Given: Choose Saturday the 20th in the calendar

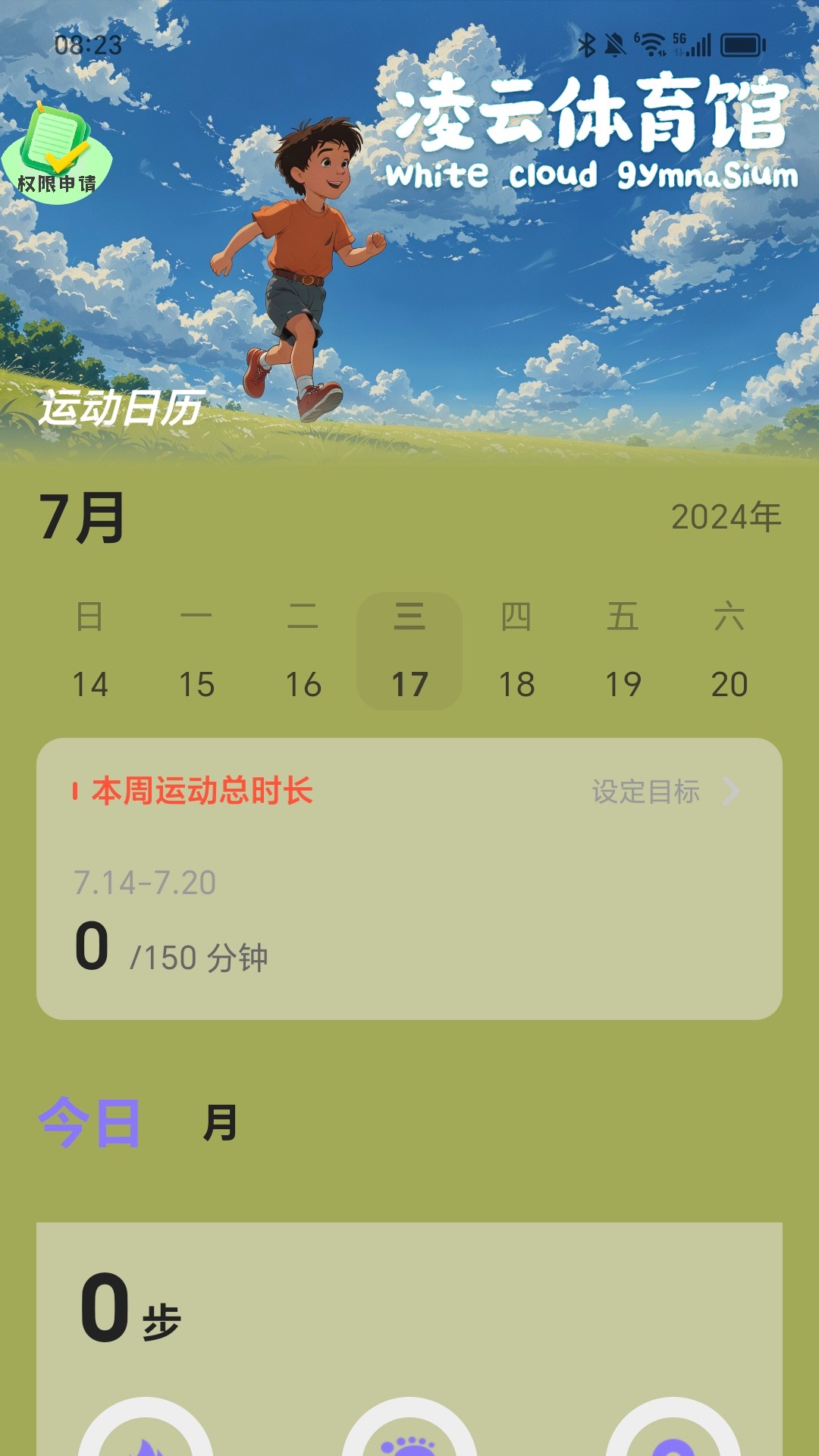Looking at the screenshot, I should 730,651.
